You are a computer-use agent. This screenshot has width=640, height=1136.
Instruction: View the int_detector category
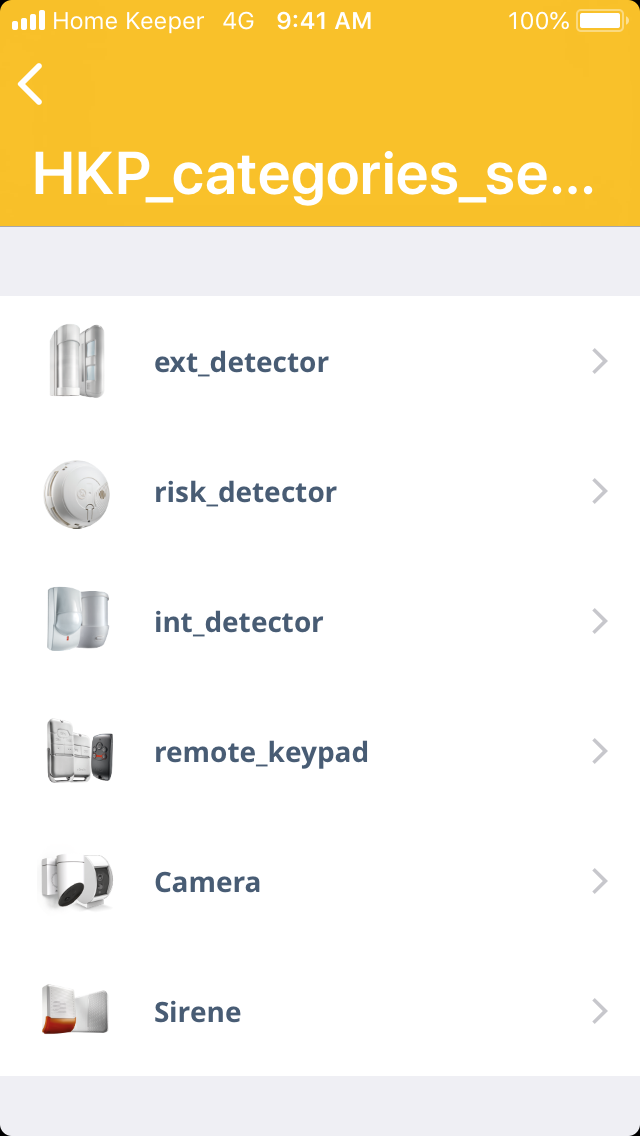320,622
